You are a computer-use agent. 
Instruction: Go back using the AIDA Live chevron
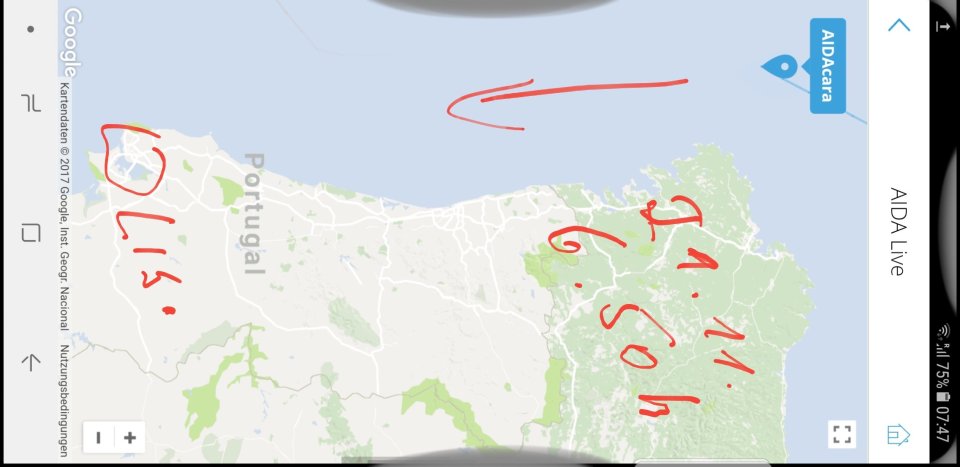pos(898,26)
